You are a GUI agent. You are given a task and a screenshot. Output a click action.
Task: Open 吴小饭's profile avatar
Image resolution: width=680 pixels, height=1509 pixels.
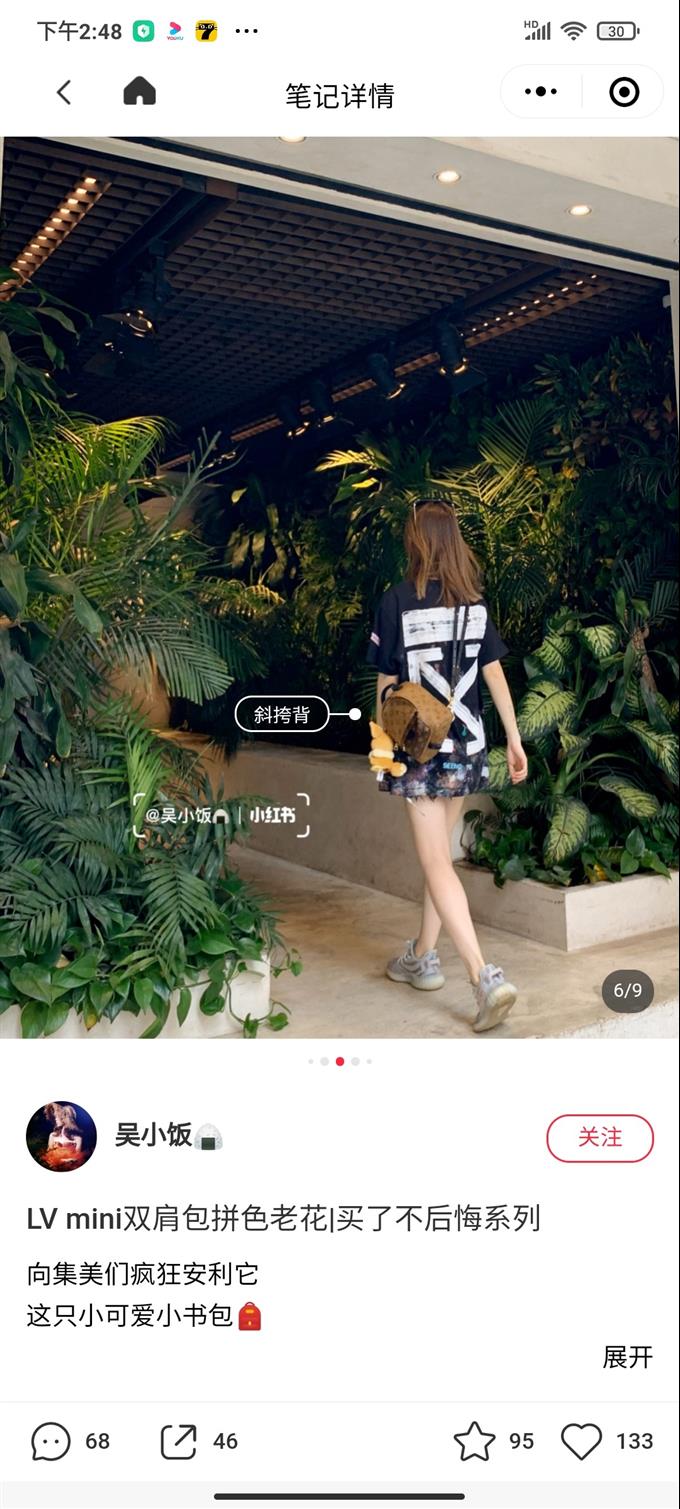pyautogui.click(x=61, y=1136)
